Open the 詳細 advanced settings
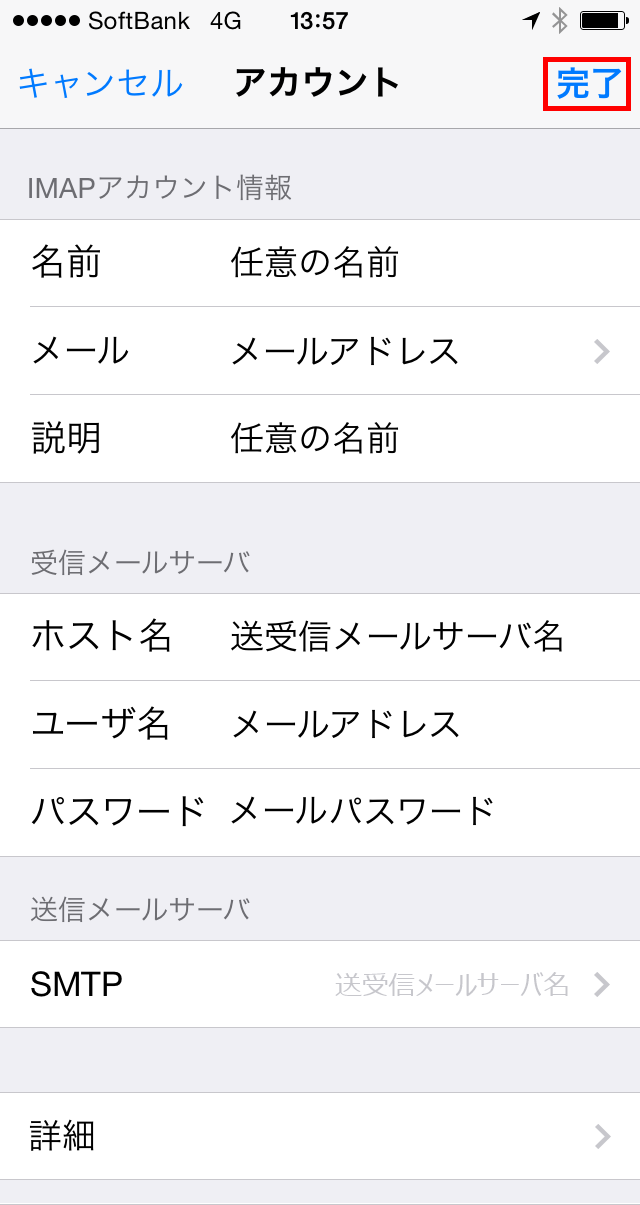 320,1136
